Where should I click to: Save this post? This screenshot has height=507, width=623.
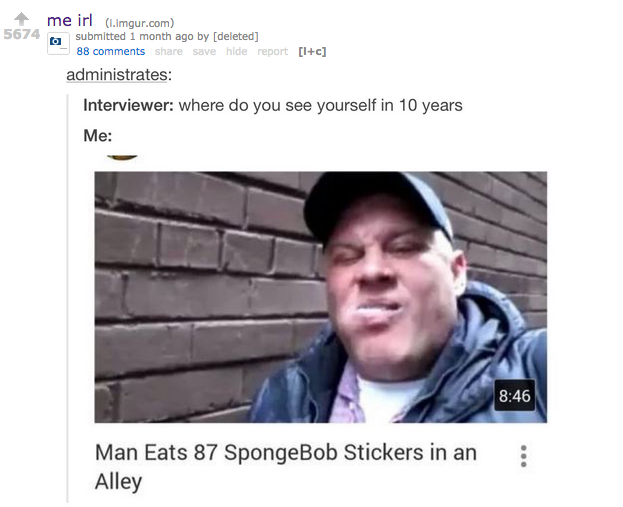(x=204, y=51)
